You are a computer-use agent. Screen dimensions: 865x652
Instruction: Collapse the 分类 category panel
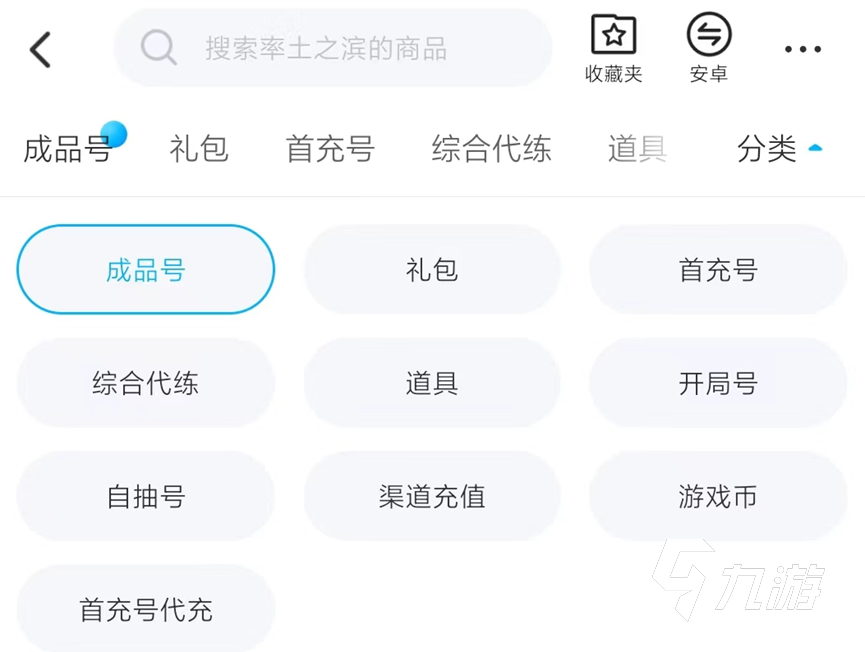pos(779,149)
